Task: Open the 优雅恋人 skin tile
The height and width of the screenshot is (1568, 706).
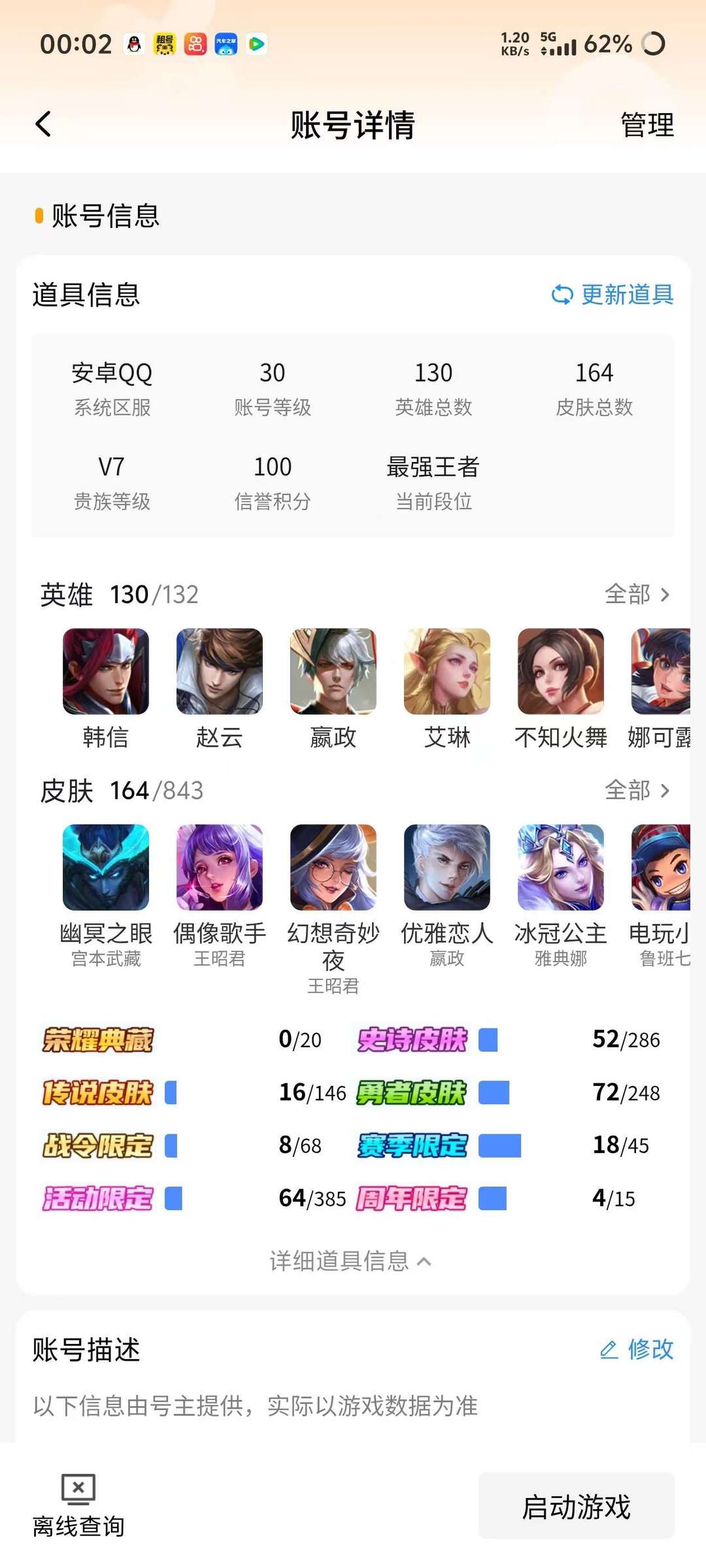Action: 447,896
